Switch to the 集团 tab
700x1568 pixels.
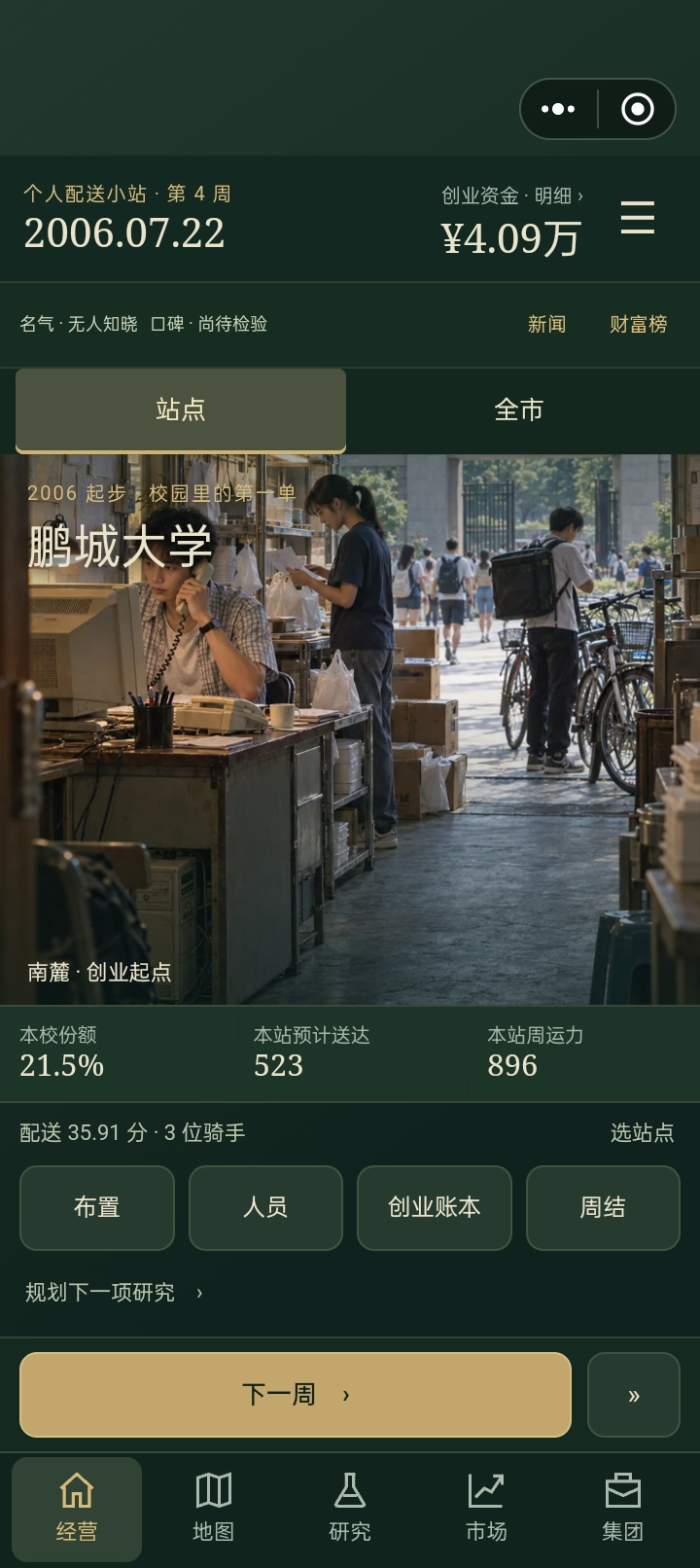tap(622, 1508)
